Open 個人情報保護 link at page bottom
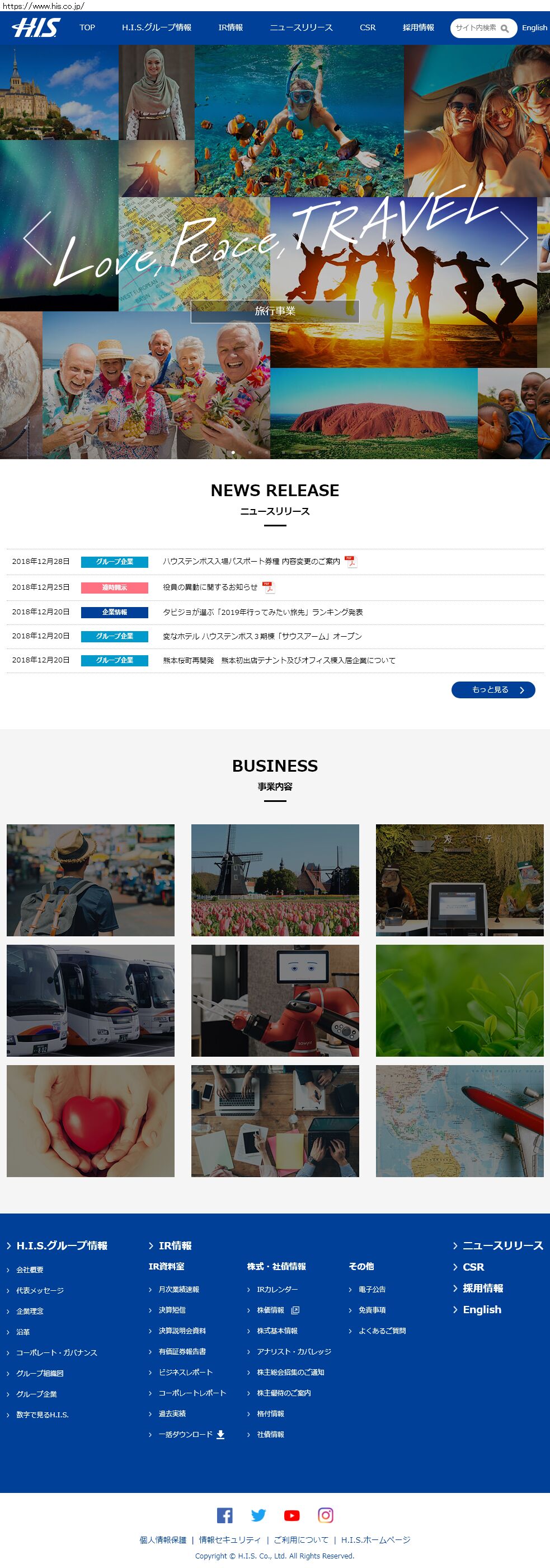This screenshot has width=550, height=1568. tap(163, 1539)
